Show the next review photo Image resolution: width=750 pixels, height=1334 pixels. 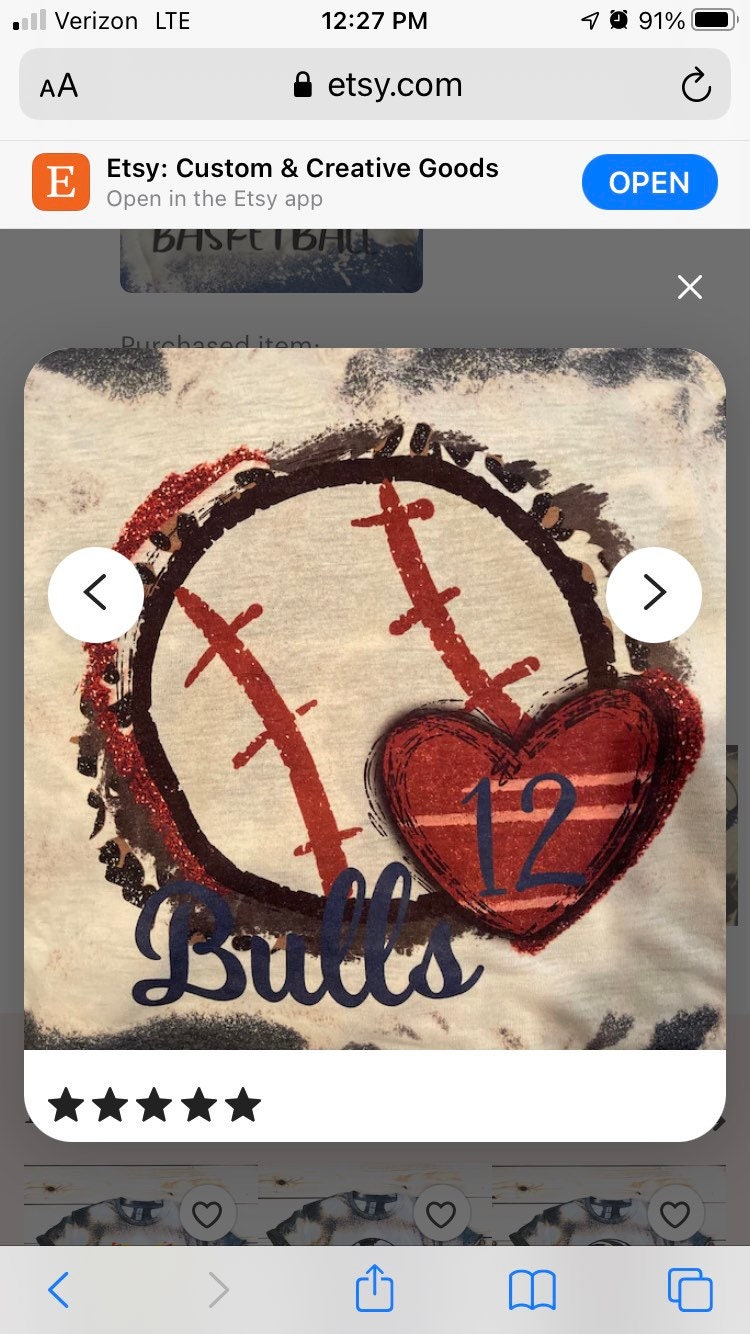click(x=654, y=594)
